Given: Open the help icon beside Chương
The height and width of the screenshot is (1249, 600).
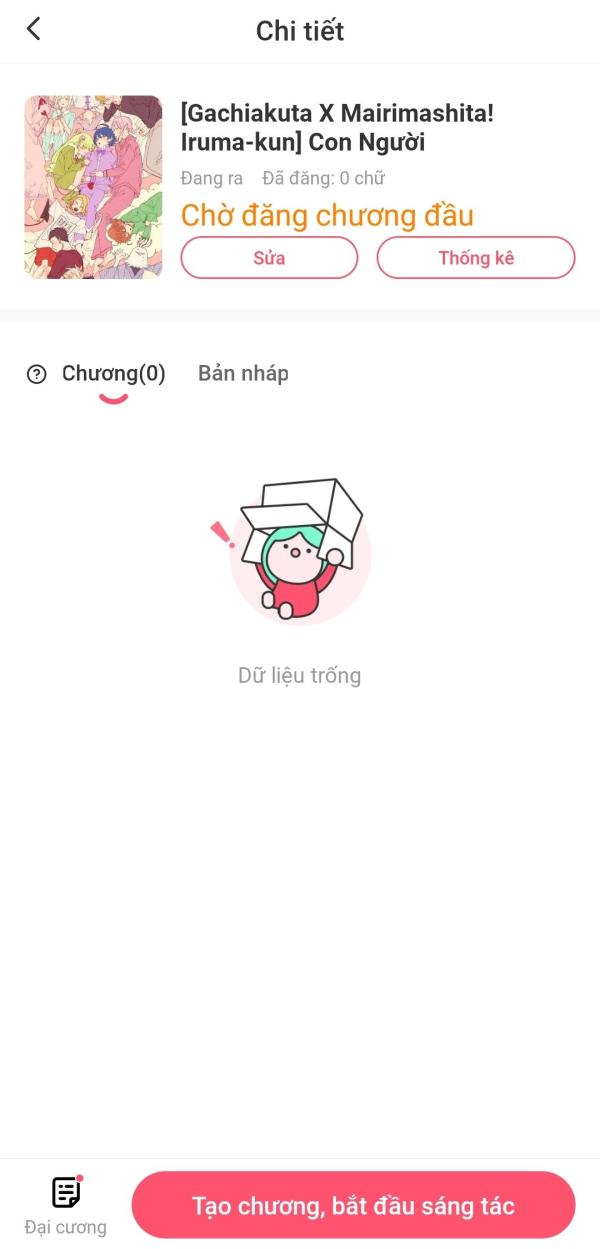Looking at the screenshot, I should (x=37, y=375).
